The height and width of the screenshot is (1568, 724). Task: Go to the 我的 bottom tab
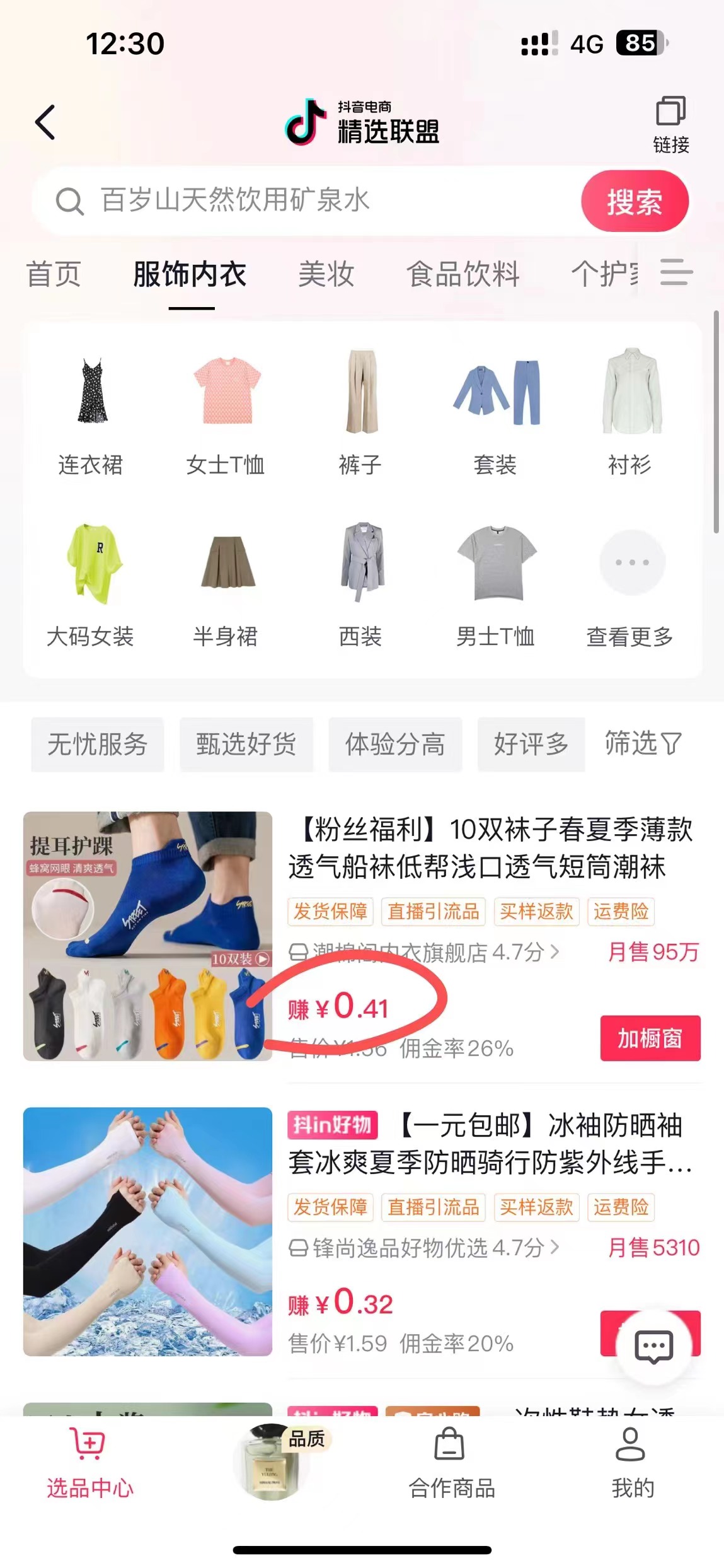632,1463
